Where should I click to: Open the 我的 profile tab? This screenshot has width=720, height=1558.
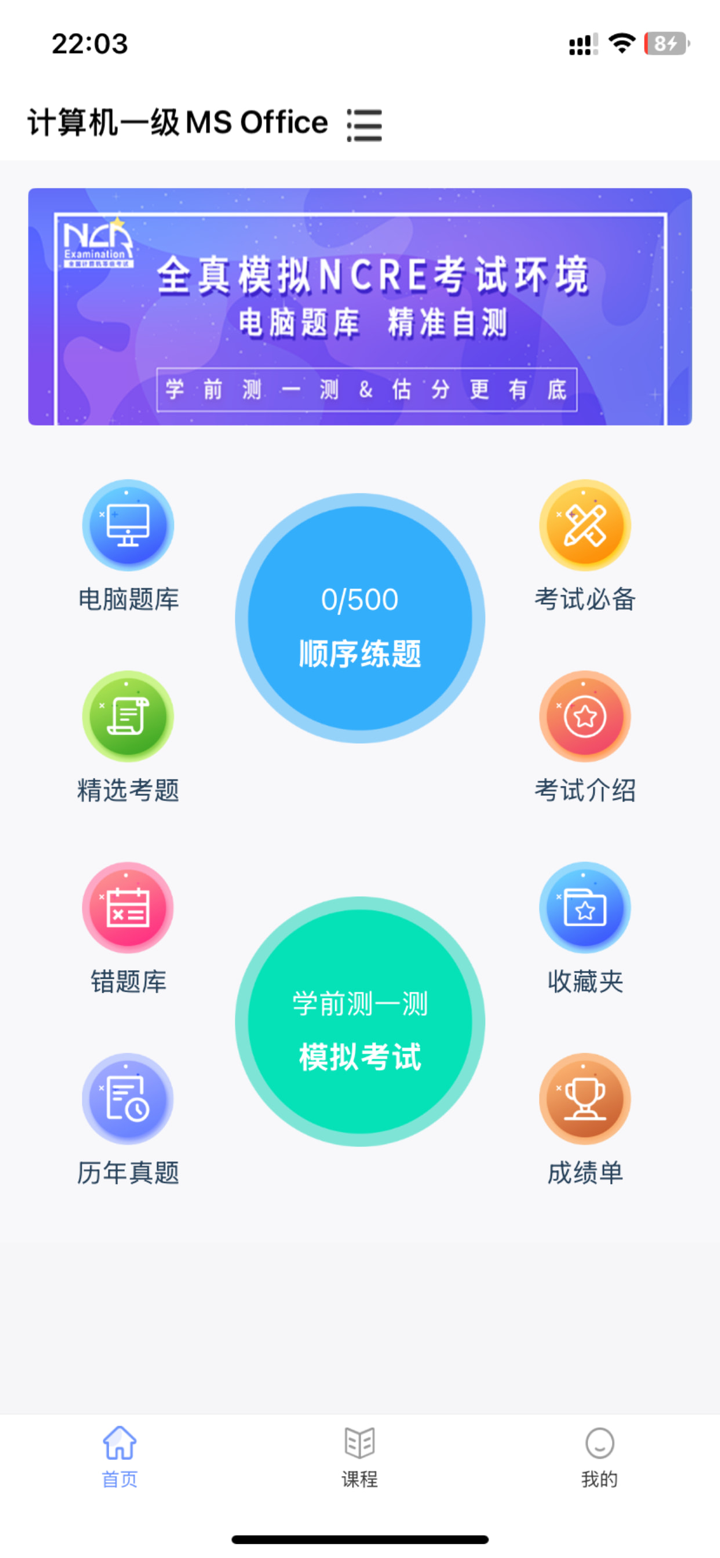click(x=598, y=1456)
